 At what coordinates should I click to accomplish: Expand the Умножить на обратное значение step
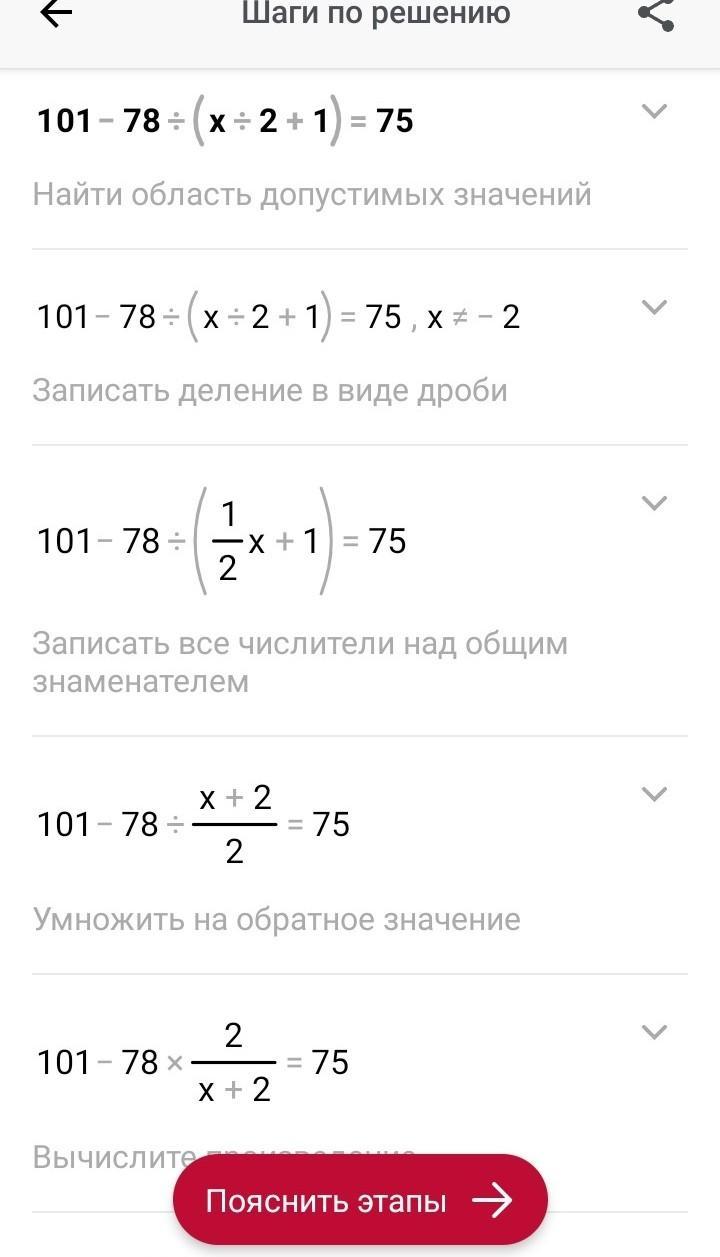[654, 794]
